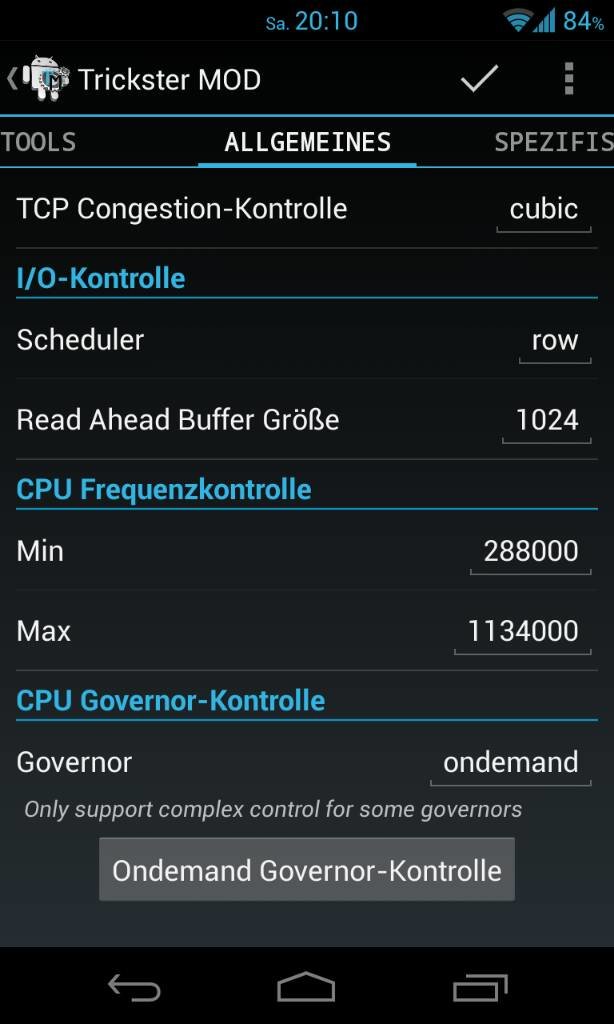The width and height of the screenshot is (614, 1024).
Task: Open Ondemand Governor-Kontrolle
Action: pyautogui.click(x=307, y=870)
